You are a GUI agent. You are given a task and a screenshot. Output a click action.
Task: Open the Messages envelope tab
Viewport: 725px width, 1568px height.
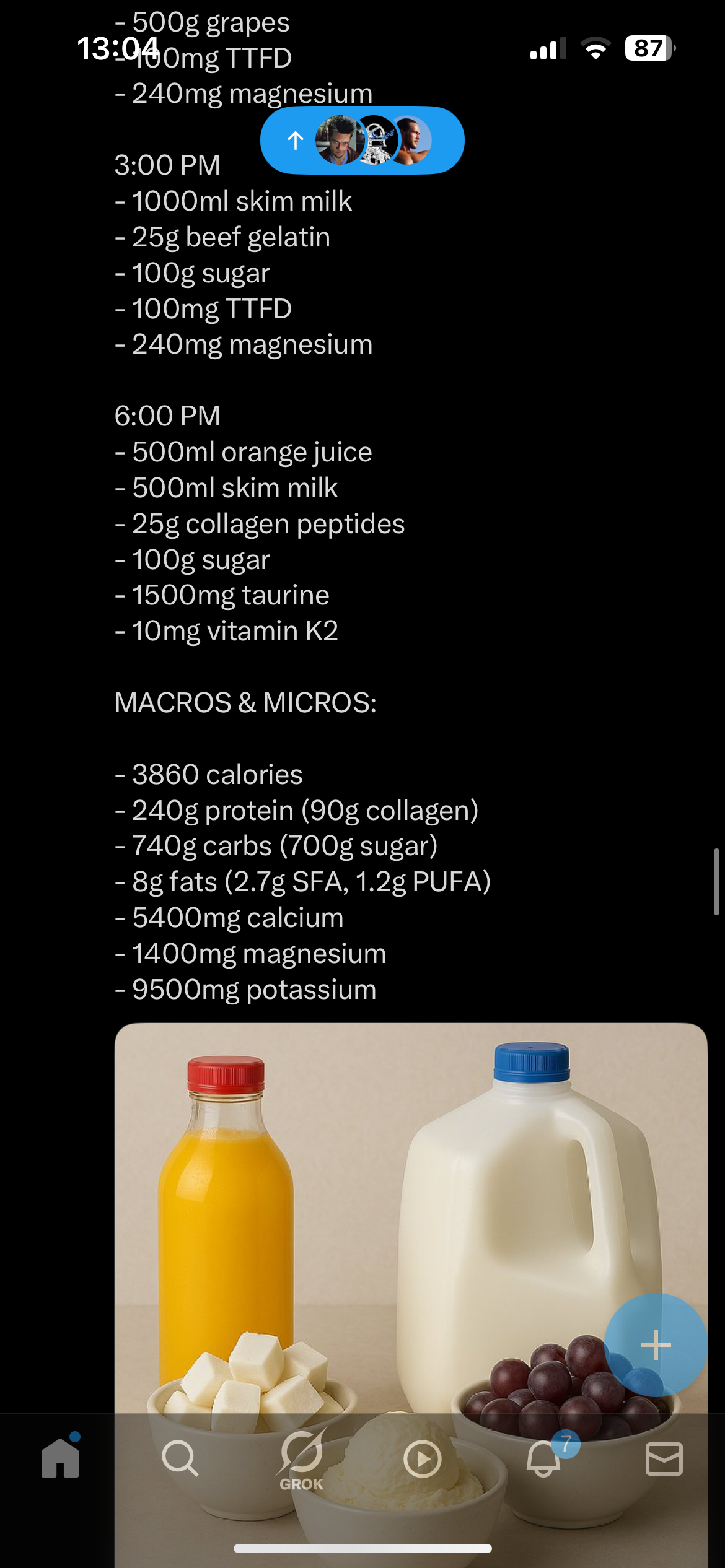[664, 1458]
